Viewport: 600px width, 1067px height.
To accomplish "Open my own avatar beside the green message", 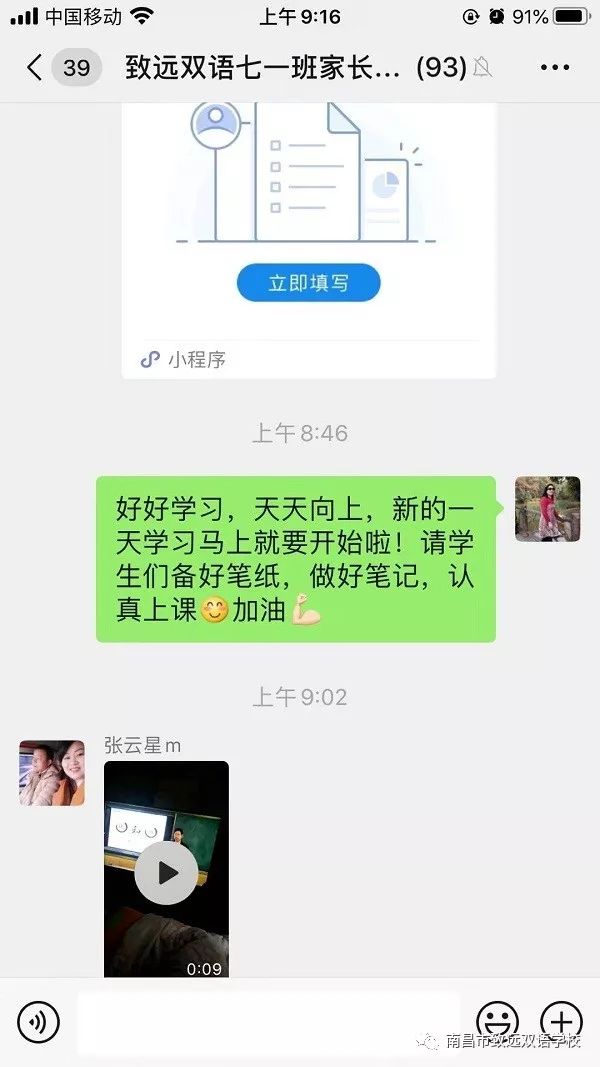I will (x=548, y=509).
